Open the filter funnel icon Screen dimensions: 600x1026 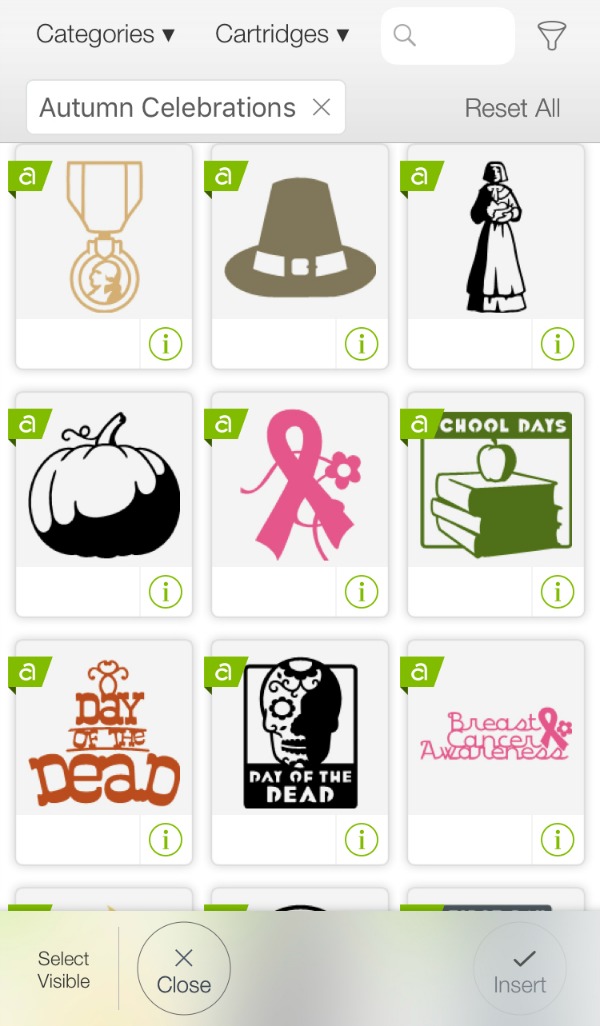(x=551, y=35)
